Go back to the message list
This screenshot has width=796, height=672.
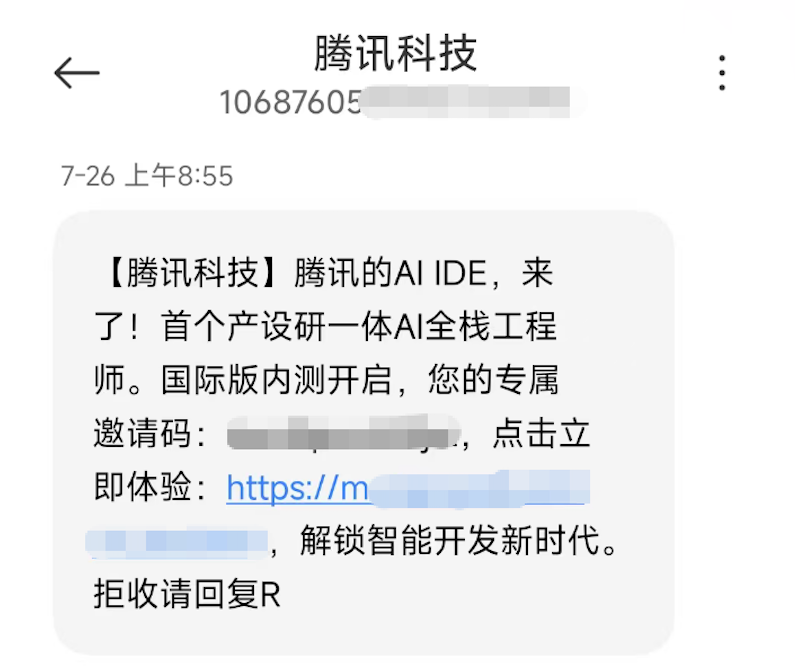point(76,73)
